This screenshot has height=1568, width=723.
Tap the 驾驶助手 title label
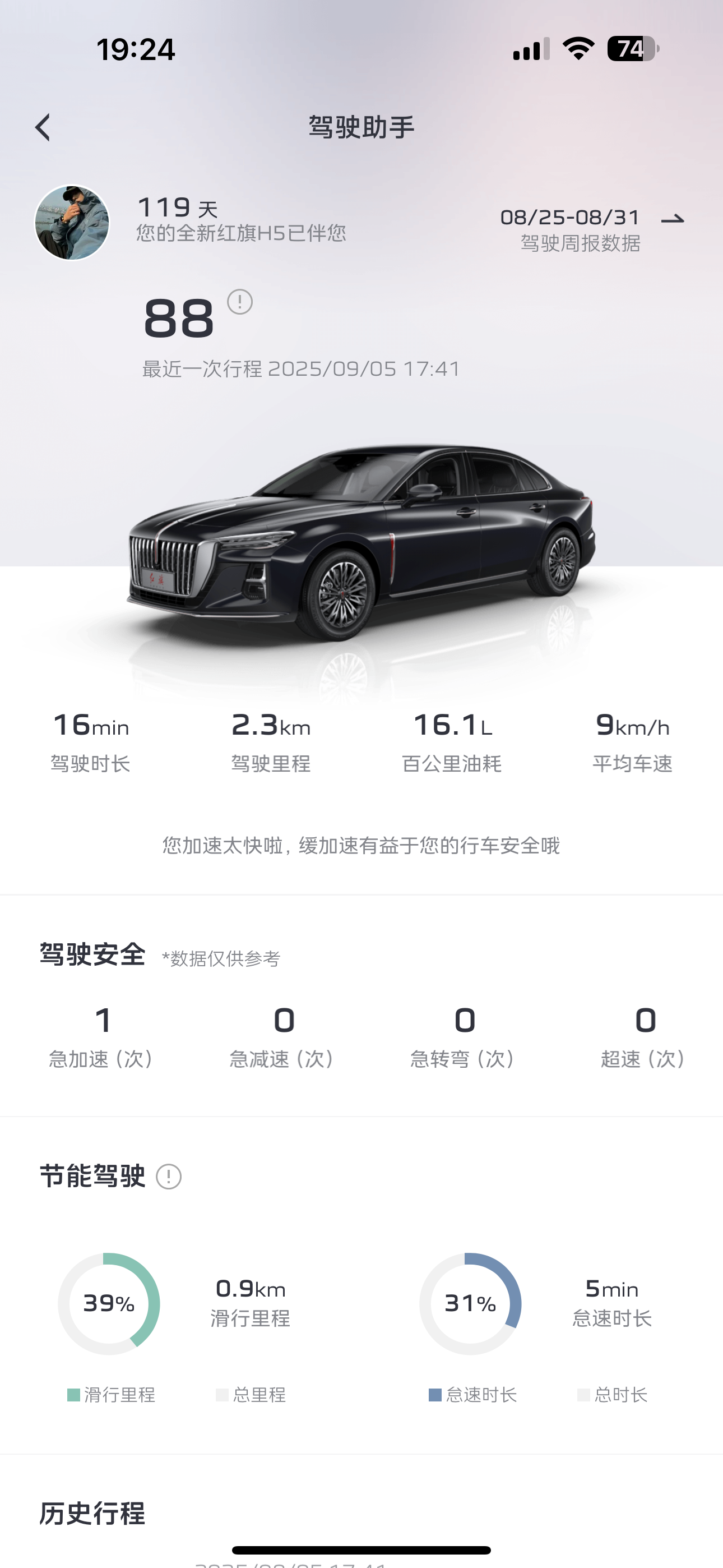(x=361, y=127)
